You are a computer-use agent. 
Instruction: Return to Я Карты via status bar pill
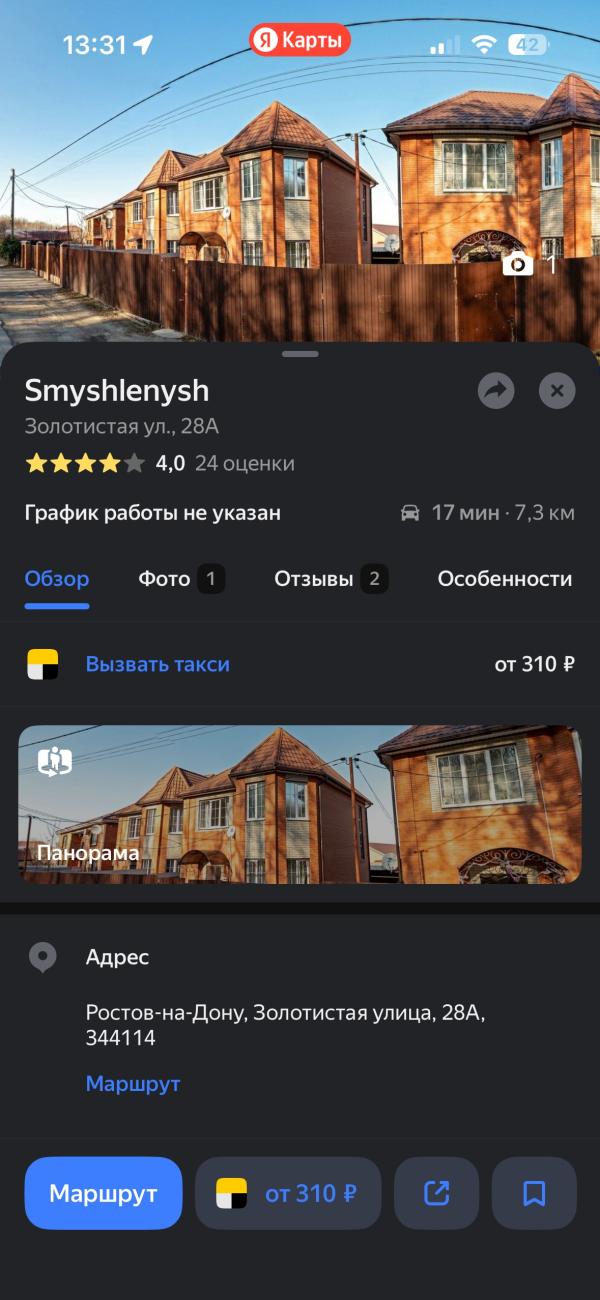click(x=300, y=41)
